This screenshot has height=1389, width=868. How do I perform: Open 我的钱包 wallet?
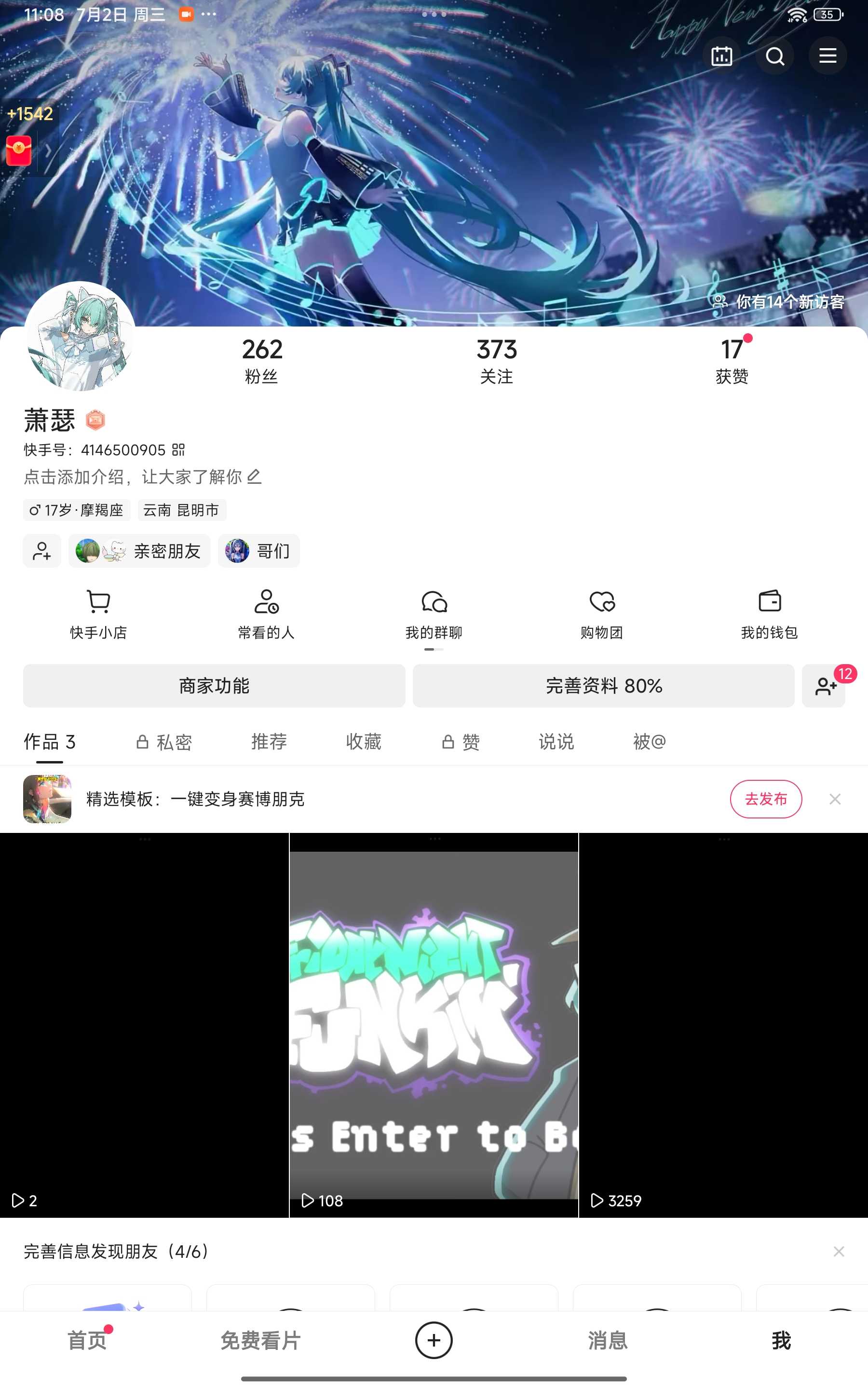point(769,614)
